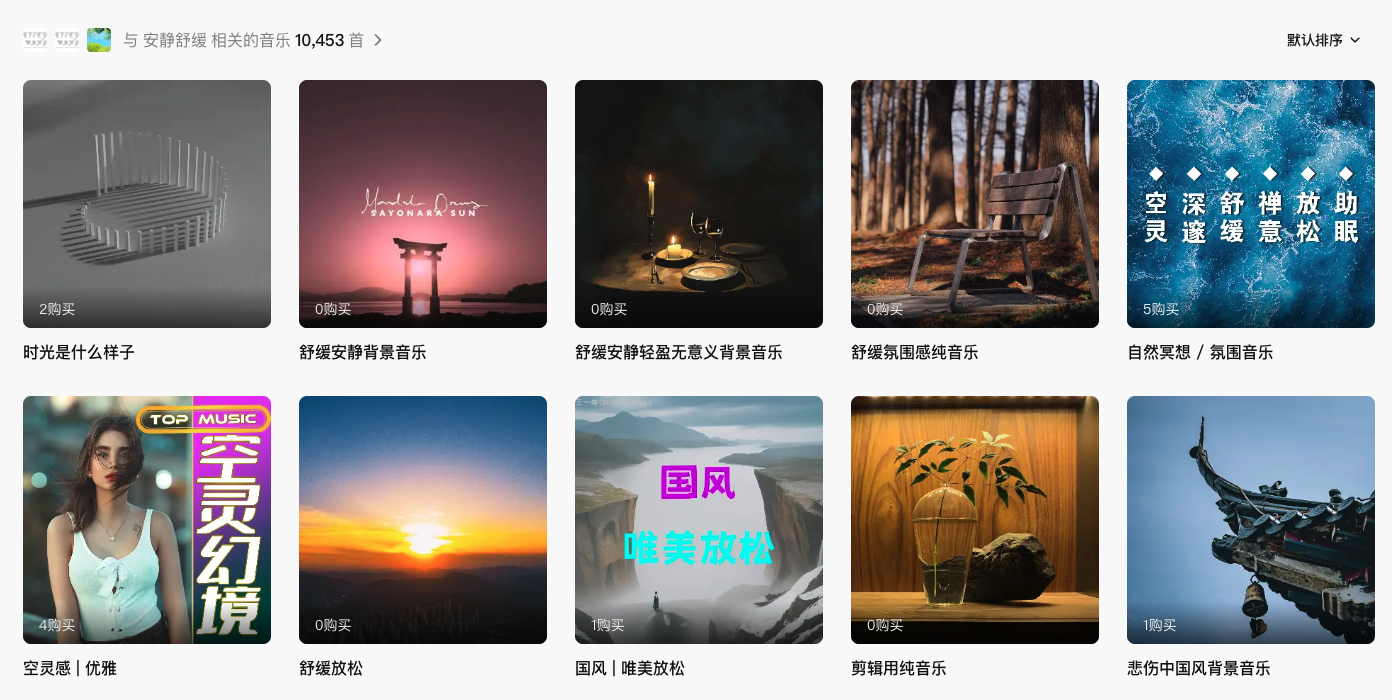Open the 默认排序 sort dropdown

[x=1323, y=40]
